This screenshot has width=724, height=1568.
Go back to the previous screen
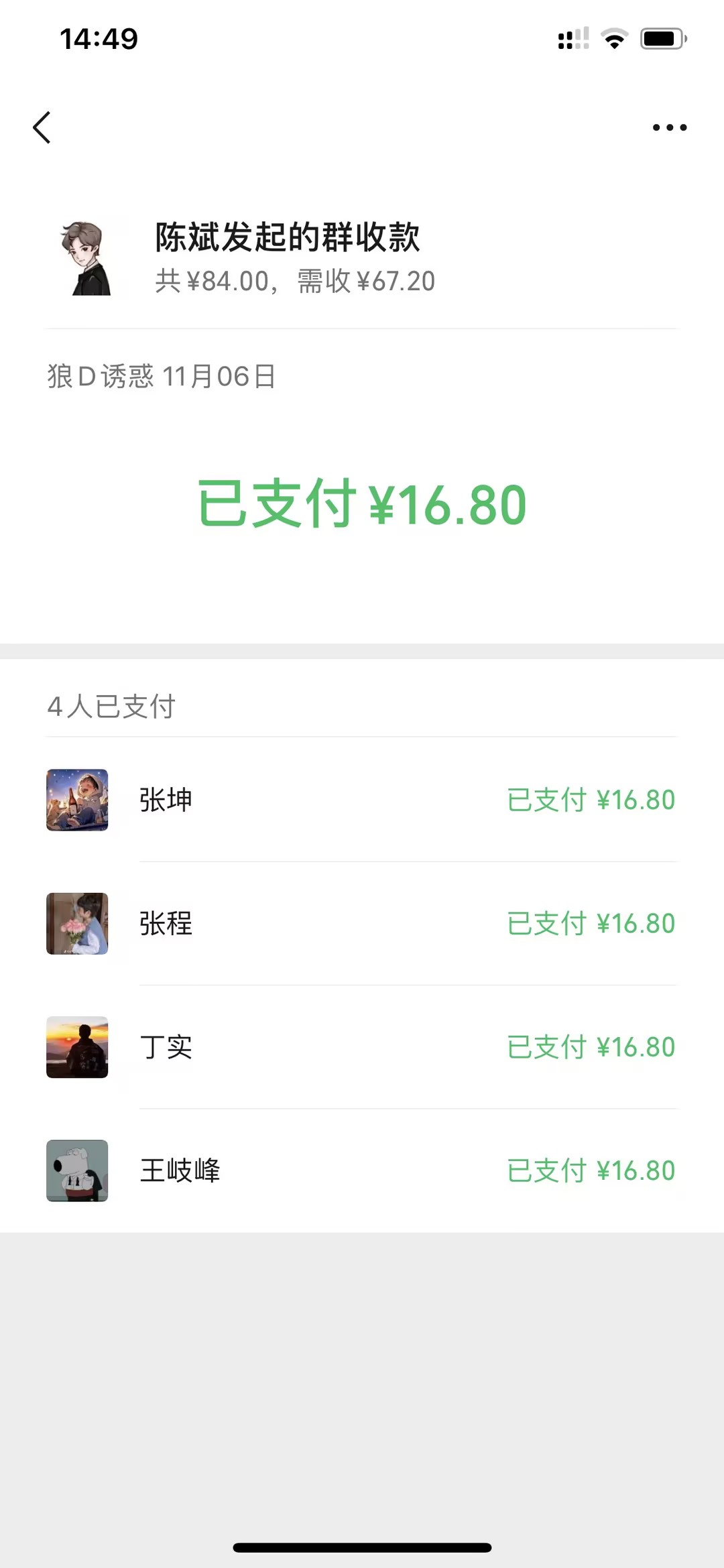(x=42, y=127)
